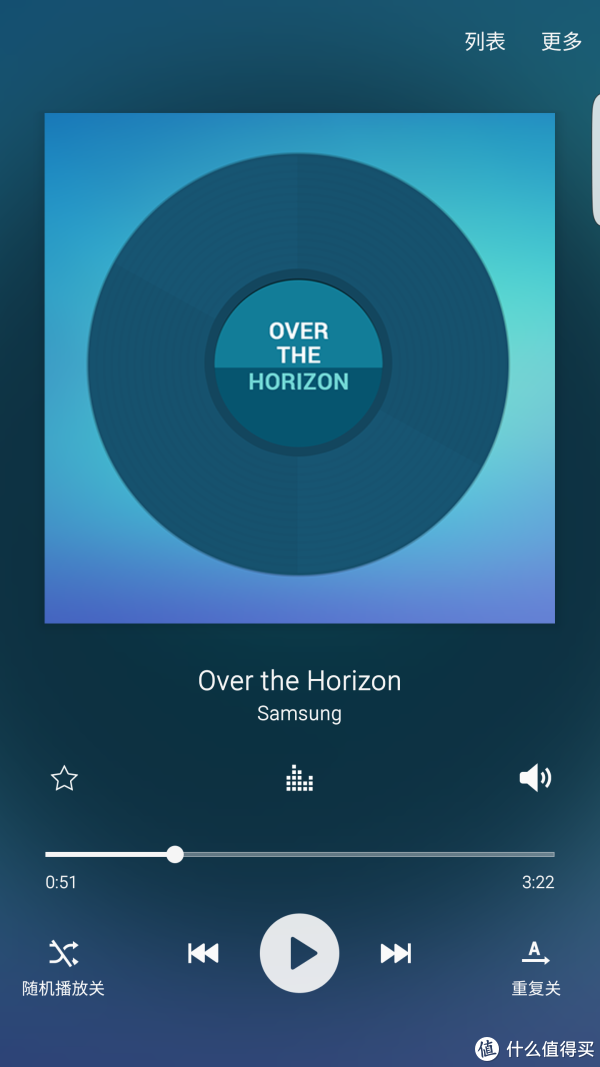Play the song Over the Horizon
Viewport: 600px width, 1067px height.
(299, 953)
